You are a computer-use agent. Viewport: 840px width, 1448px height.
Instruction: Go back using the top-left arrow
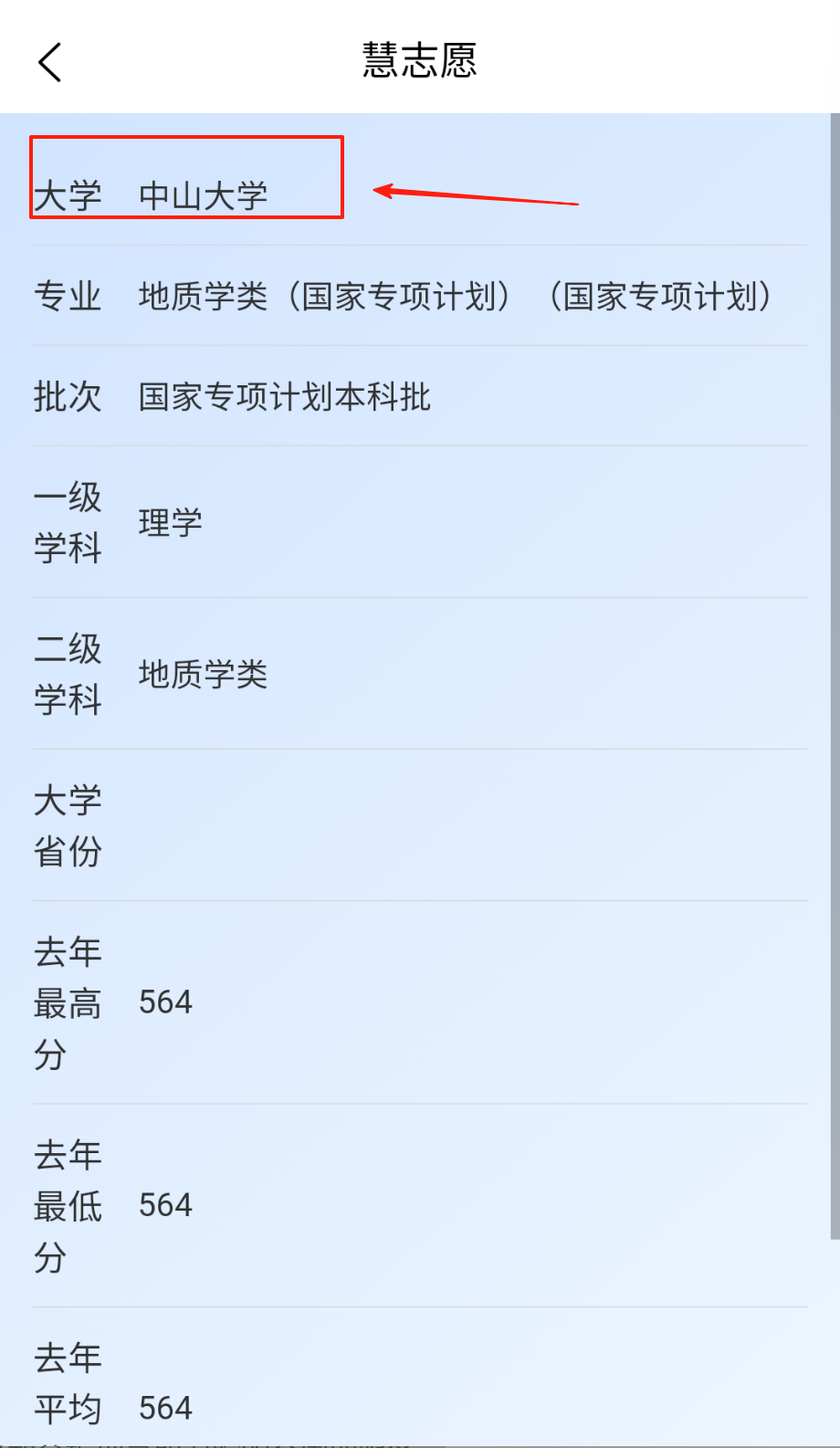point(50,62)
